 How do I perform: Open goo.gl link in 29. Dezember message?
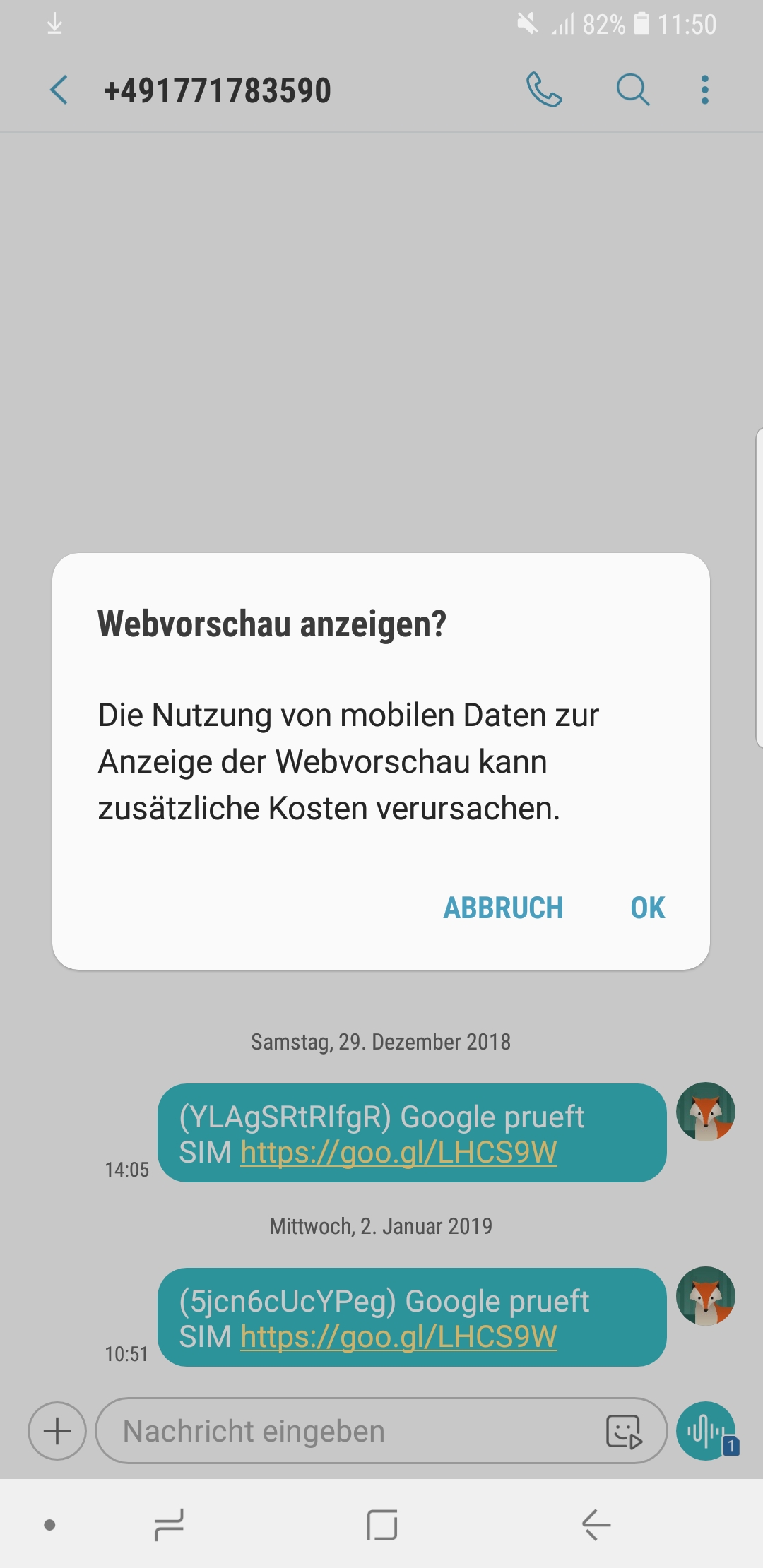point(398,1152)
